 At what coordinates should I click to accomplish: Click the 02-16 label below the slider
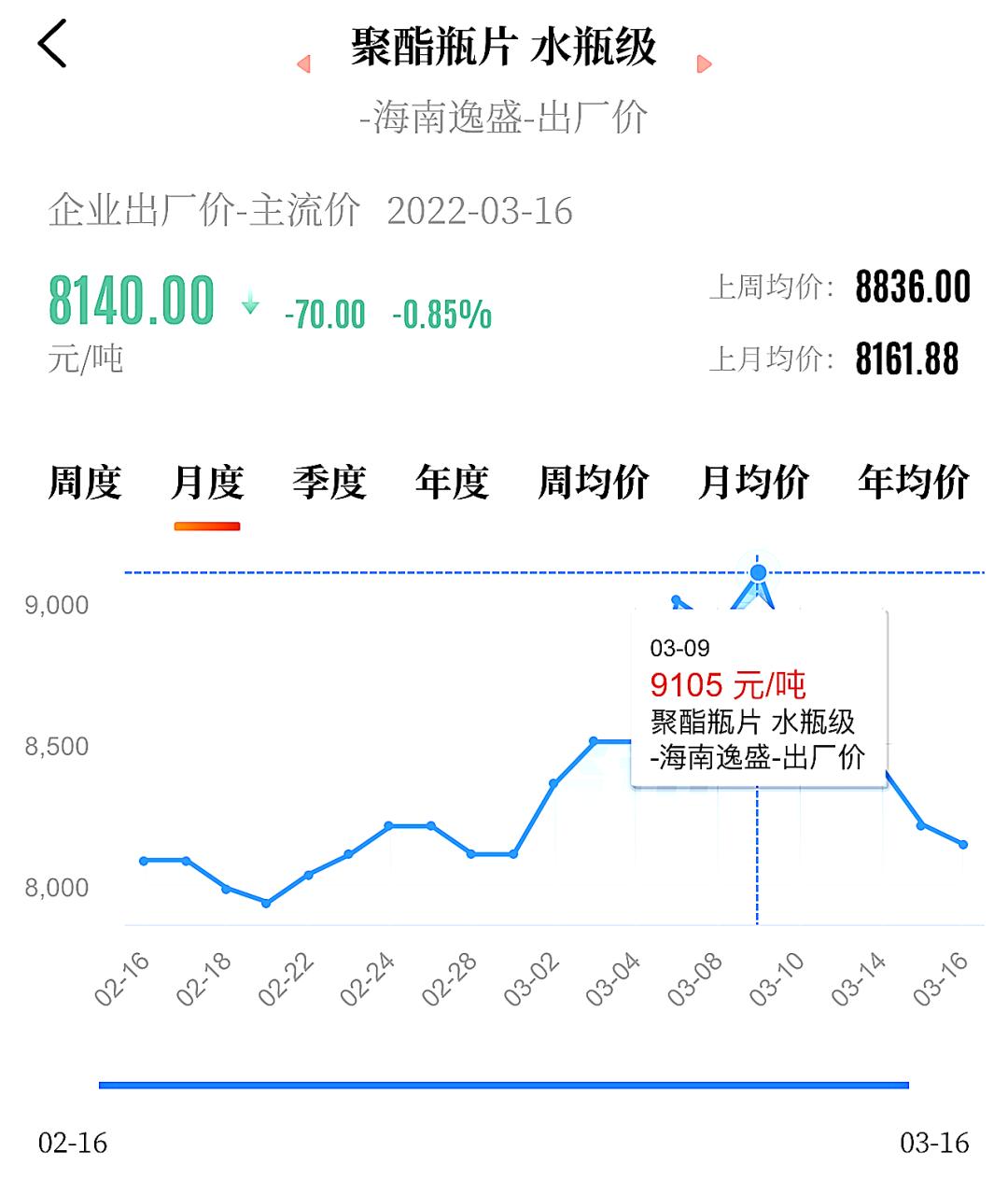pos(70,1142)
